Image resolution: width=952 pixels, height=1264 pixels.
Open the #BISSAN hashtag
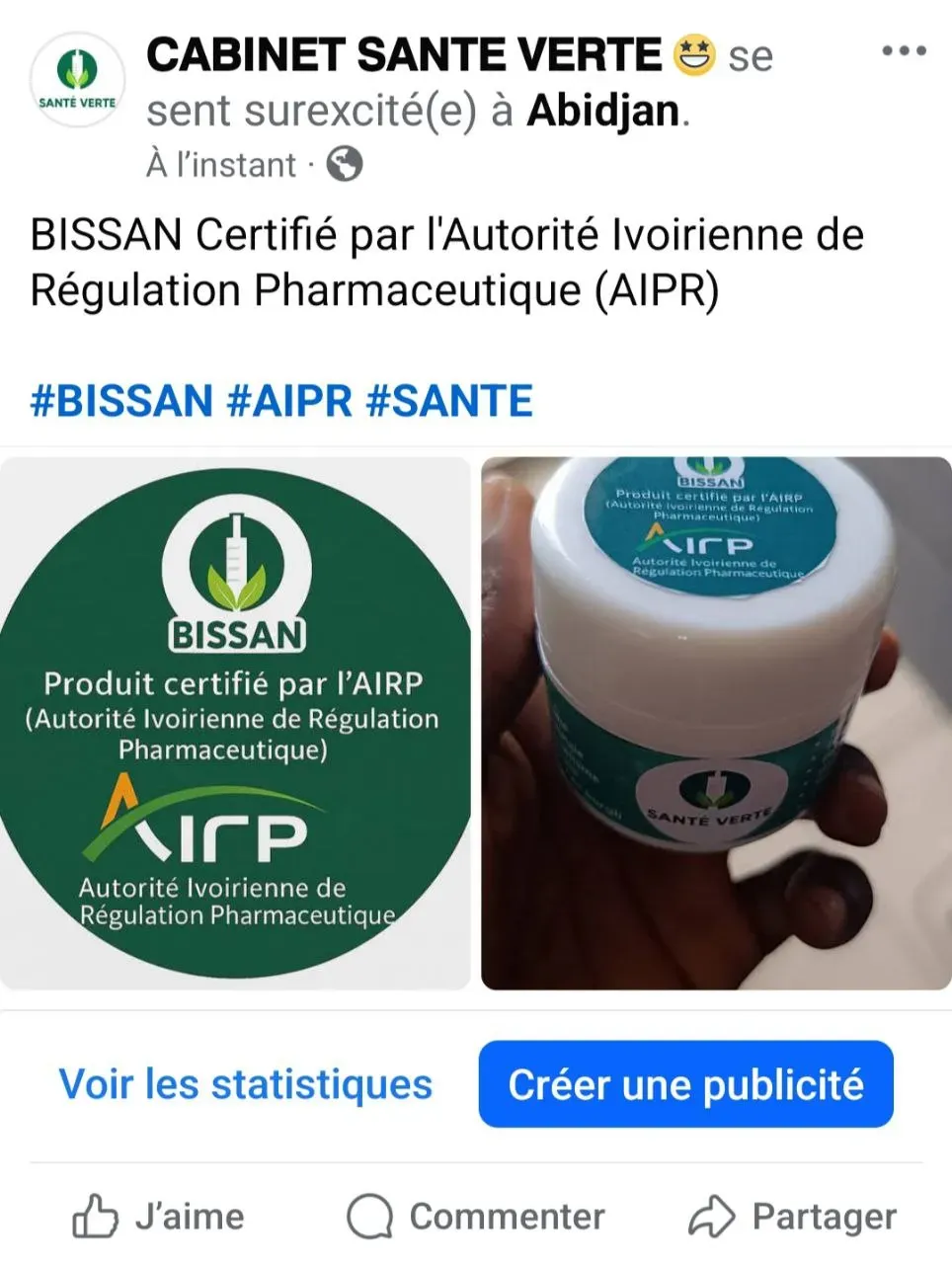pyautogui.click(x=121, y=401)
